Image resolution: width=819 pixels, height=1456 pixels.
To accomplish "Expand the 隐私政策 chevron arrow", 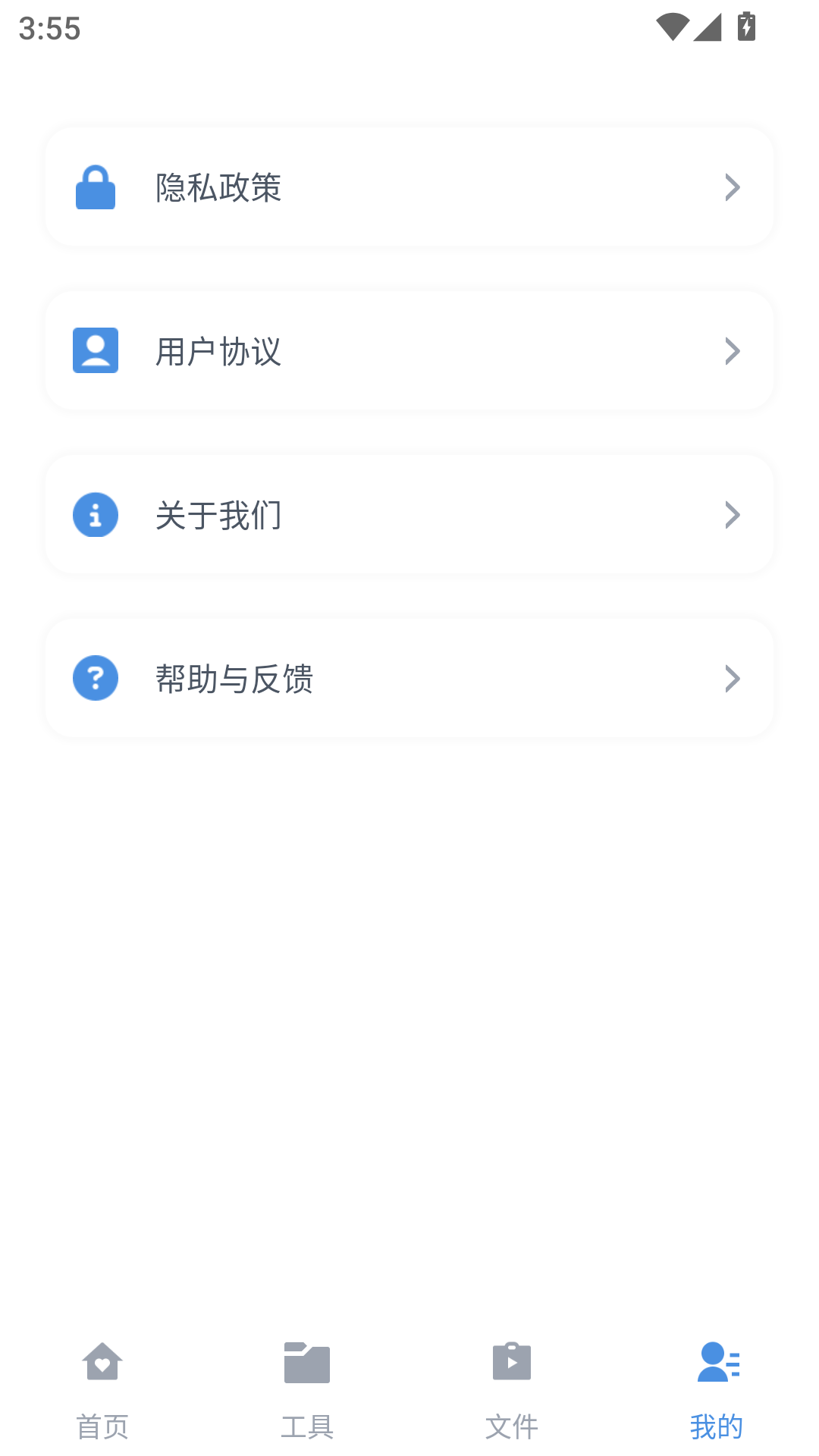I will pyautogui.click(x=732, y=187).
